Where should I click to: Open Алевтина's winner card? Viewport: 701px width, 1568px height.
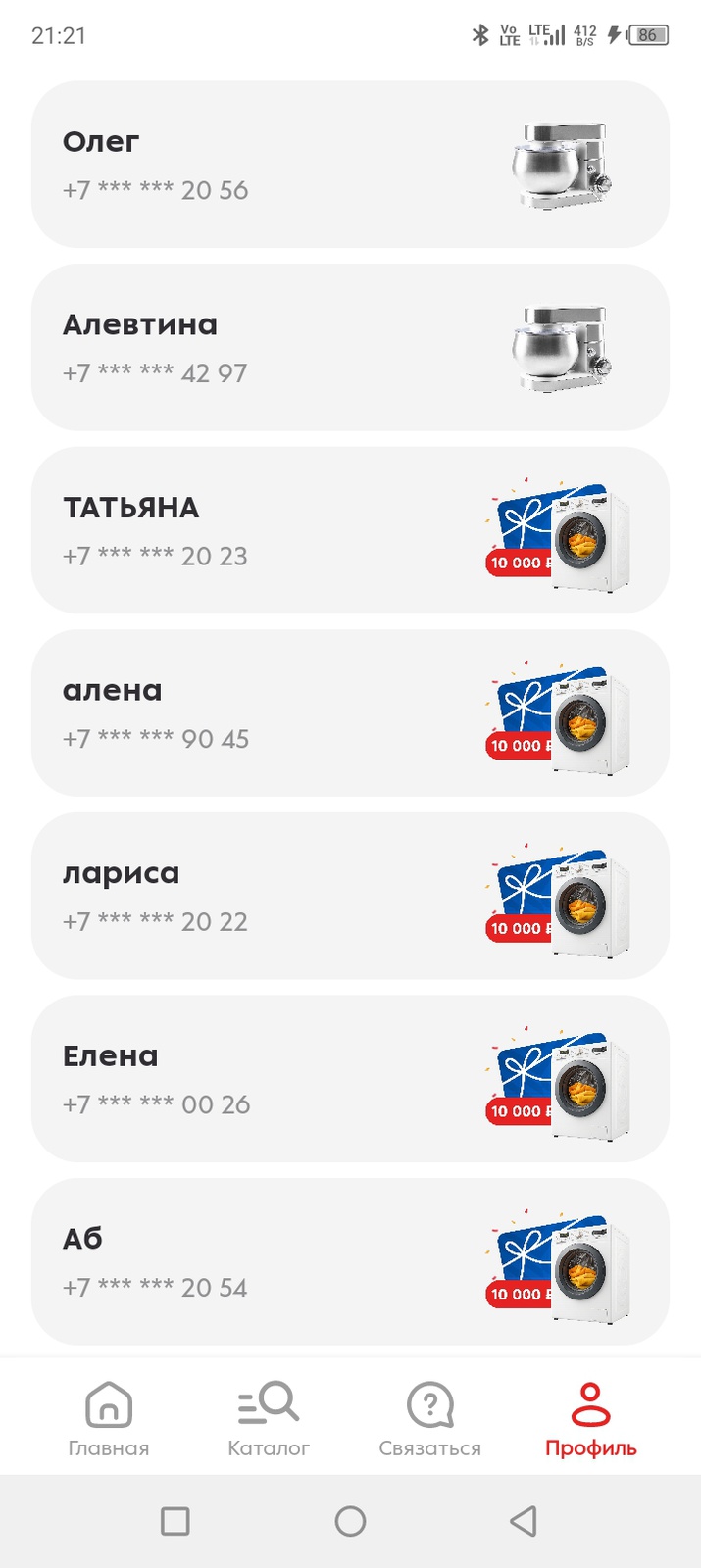[x=350, y=347]
